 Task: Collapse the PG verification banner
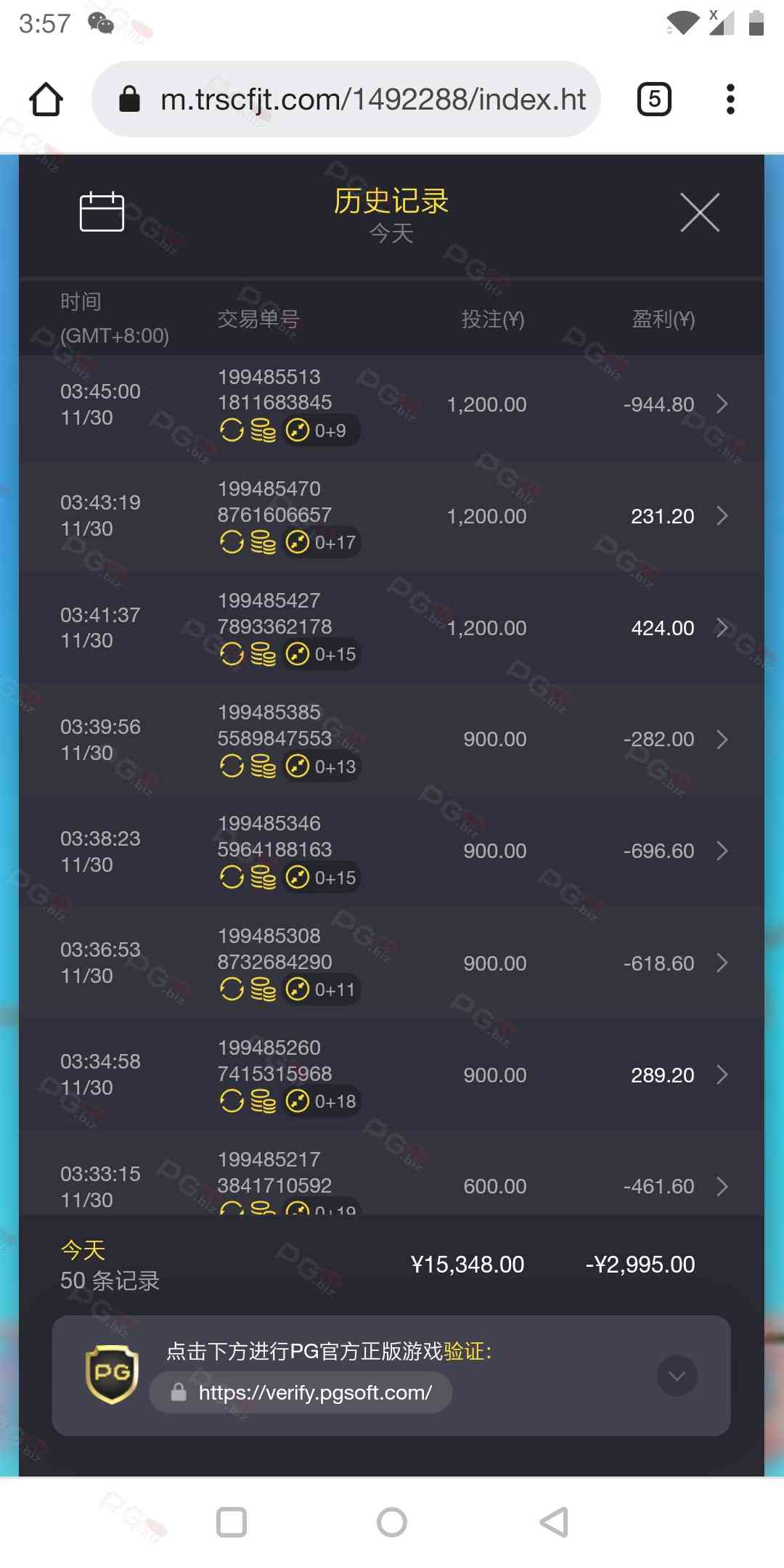point(677,1376)
